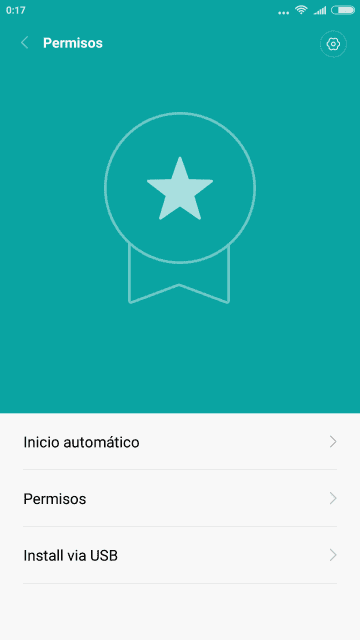Go back from the Permisos screen
Screen dimensions: 360x640
pyautogui.click(x=25, y=43)
